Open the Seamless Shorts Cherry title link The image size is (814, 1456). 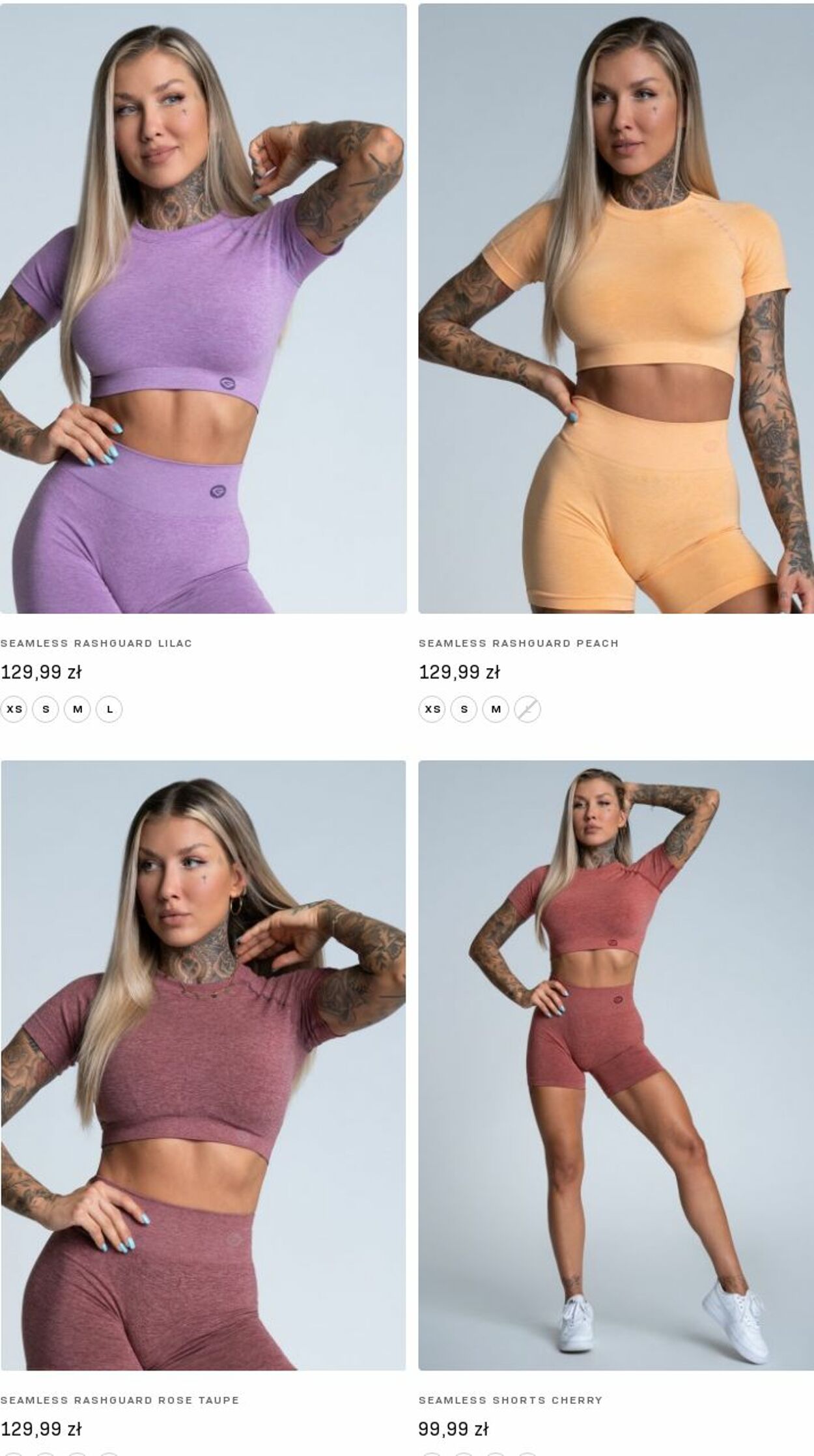tap(510, 1400)
